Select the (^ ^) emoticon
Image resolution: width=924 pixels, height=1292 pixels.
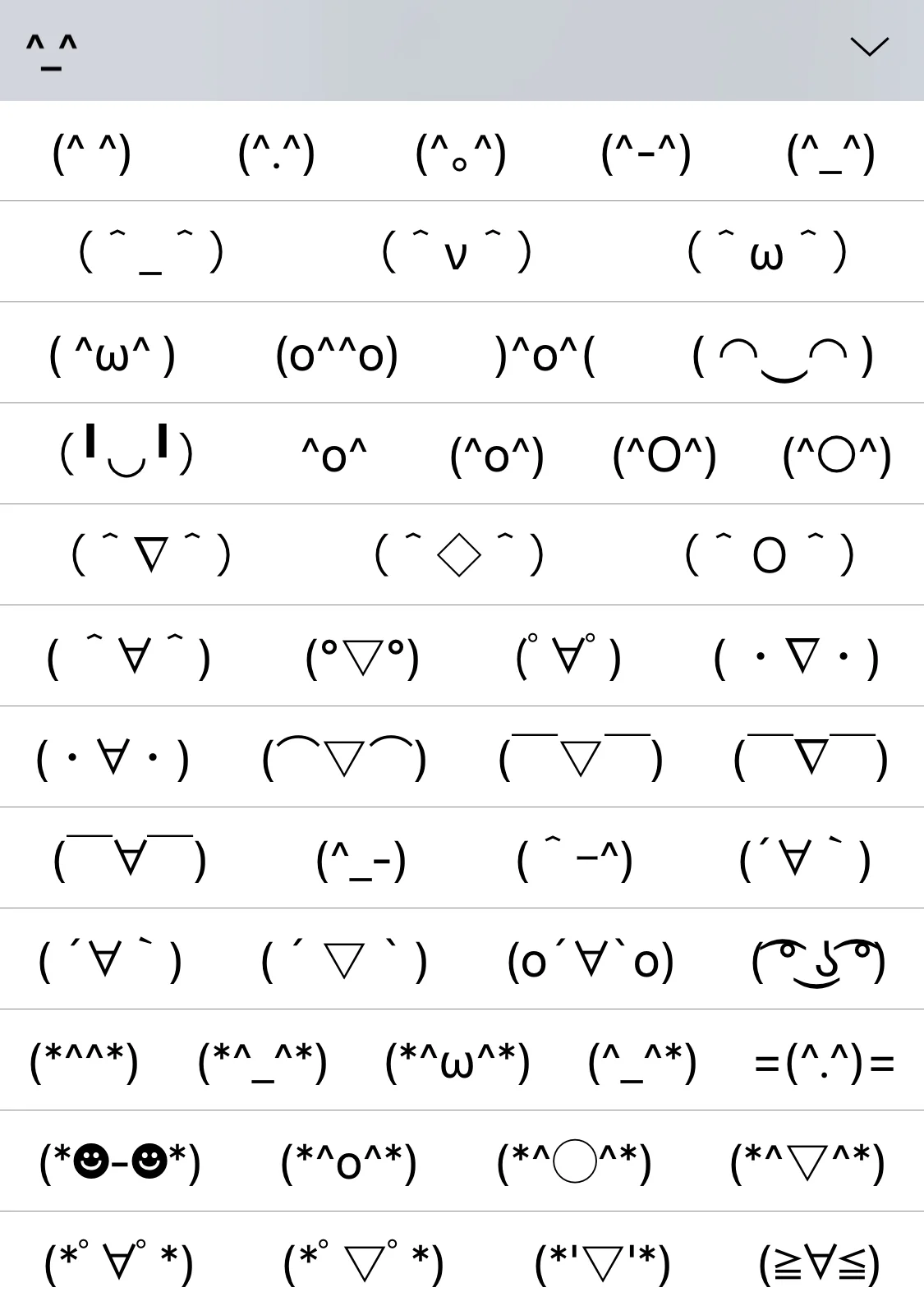(91, 153)
